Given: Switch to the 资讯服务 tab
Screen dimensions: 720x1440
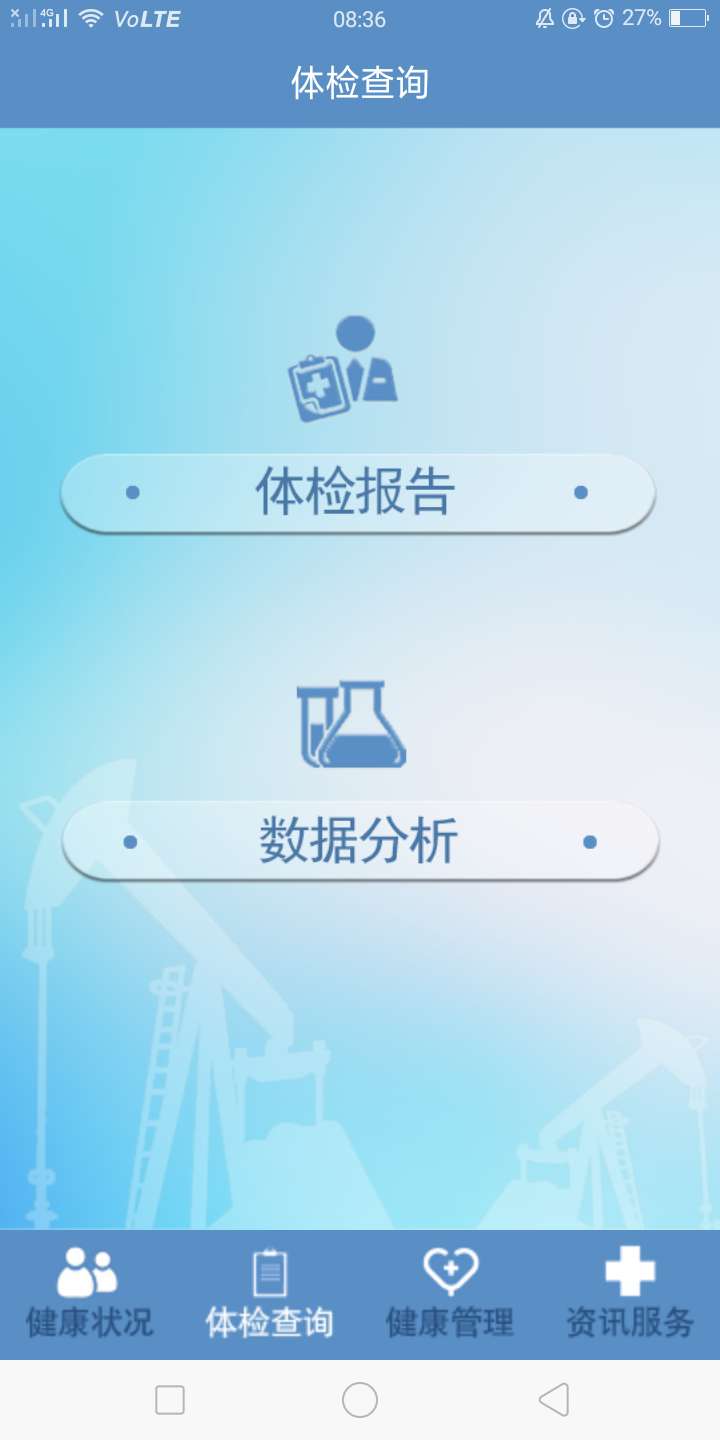Looking at the screenshot, I should (x=630, y=1294).
